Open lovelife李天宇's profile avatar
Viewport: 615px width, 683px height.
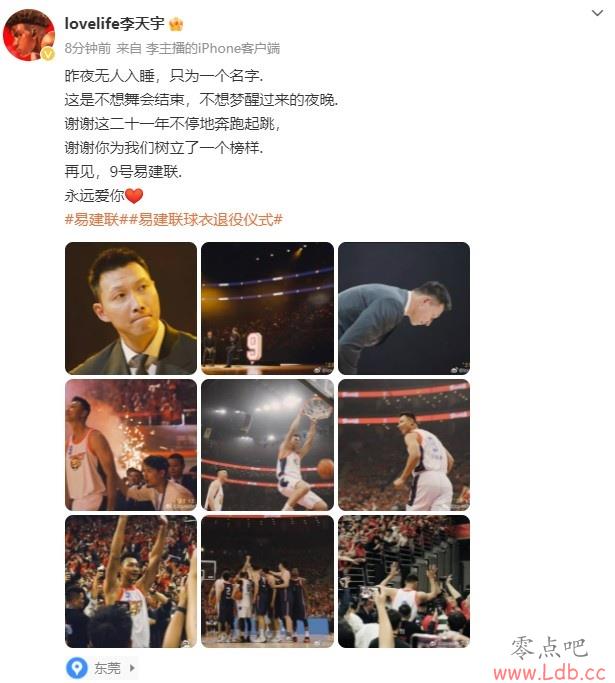pyautogui.click(x=29, y=35)
